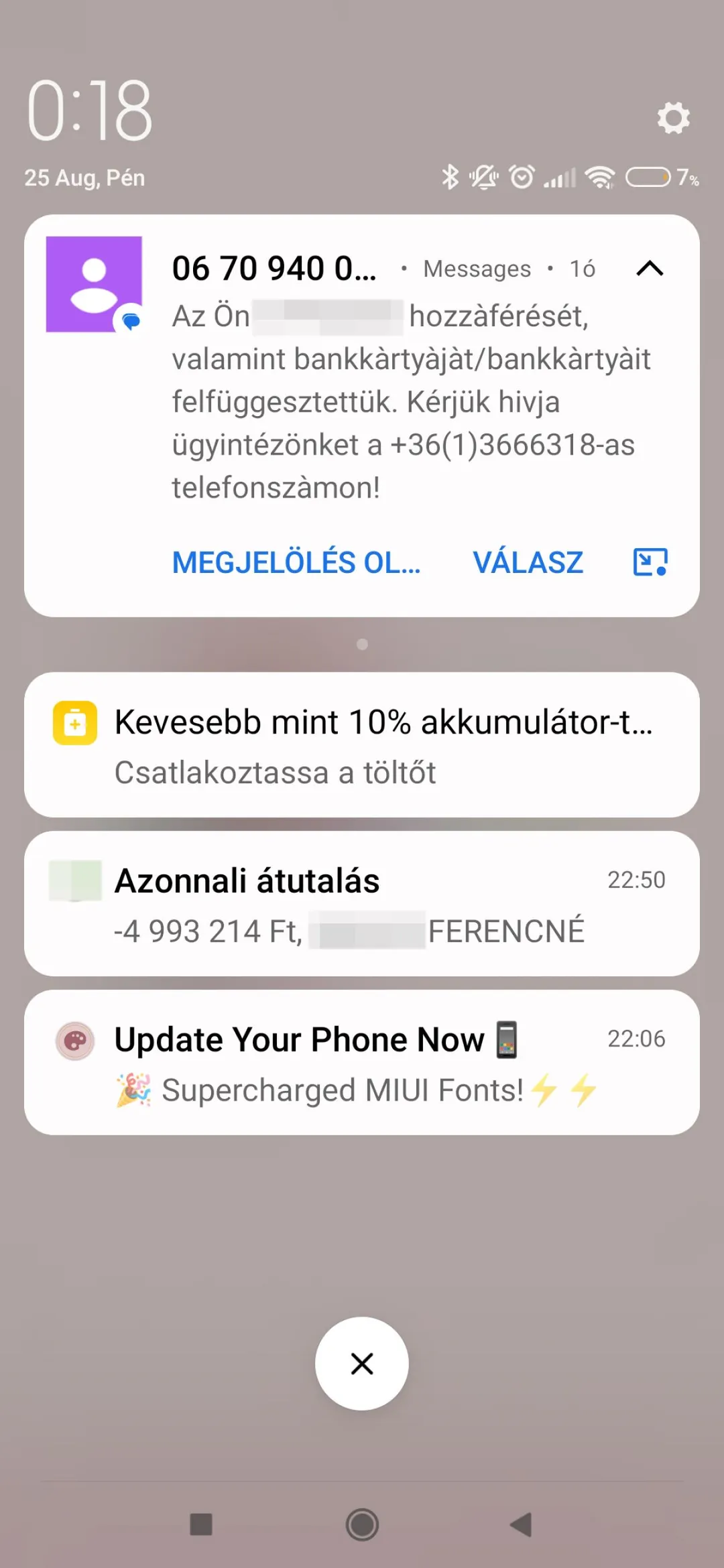Clear all notifications with the X button
Screen dimensions: 724x1568
tap(362, 1364)
